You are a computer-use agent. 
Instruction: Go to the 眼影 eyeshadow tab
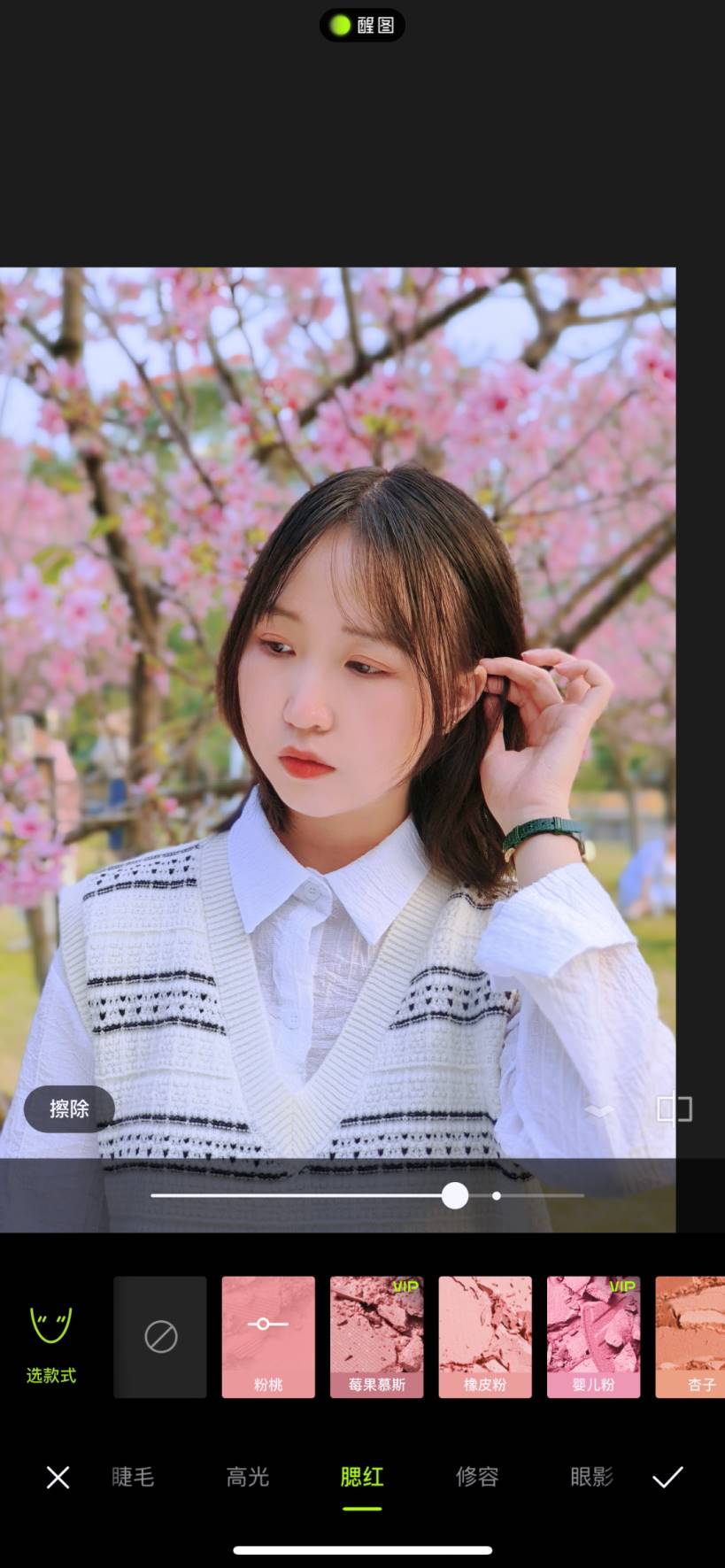coord(591,1477)
